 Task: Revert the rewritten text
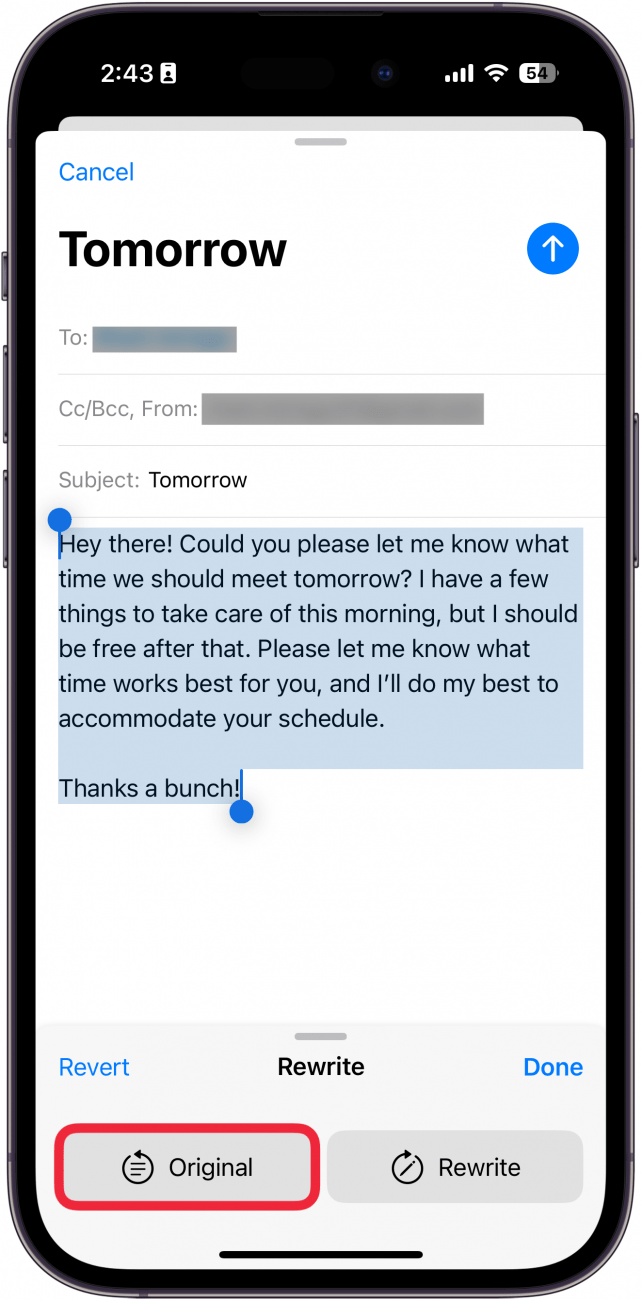pos(94,1067)
